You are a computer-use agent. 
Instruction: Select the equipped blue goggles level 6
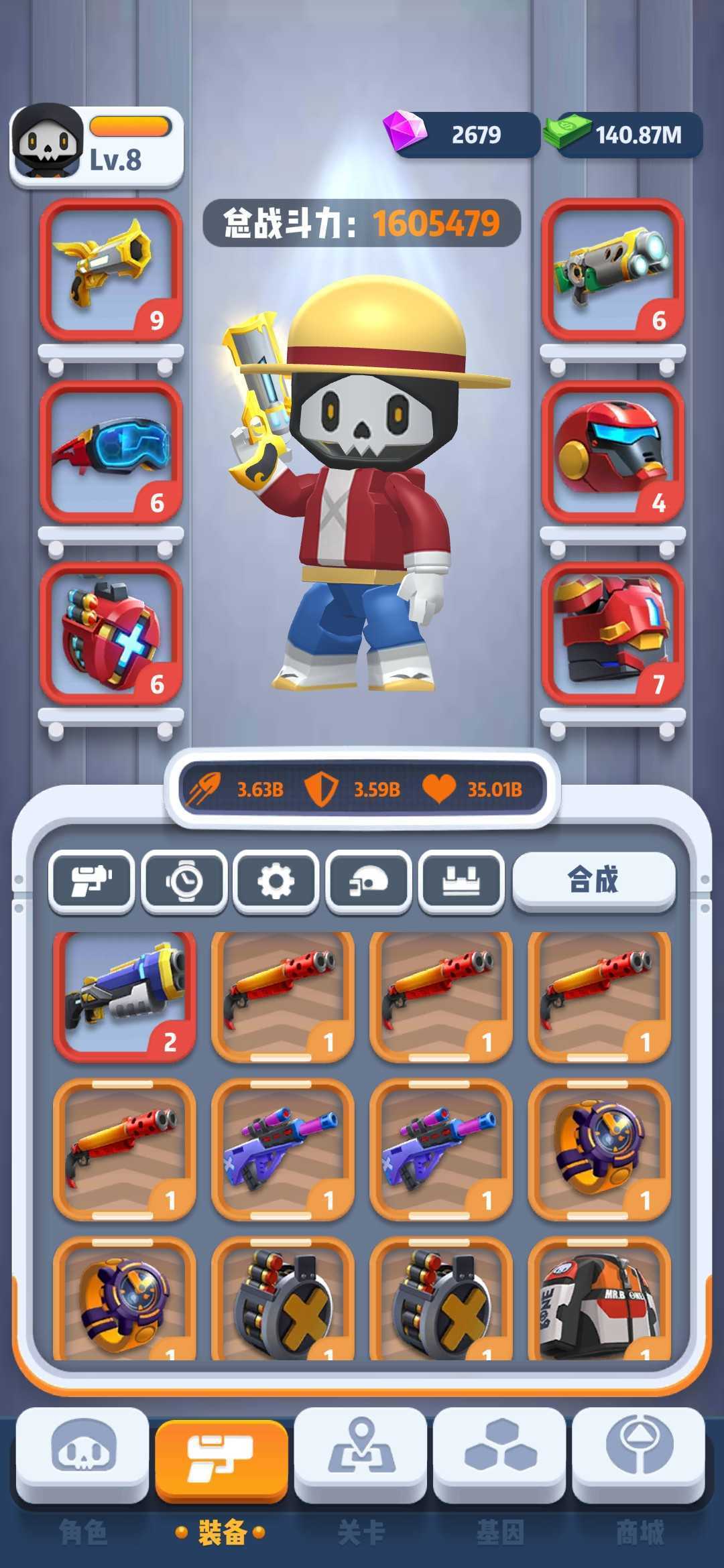[111, 452]
